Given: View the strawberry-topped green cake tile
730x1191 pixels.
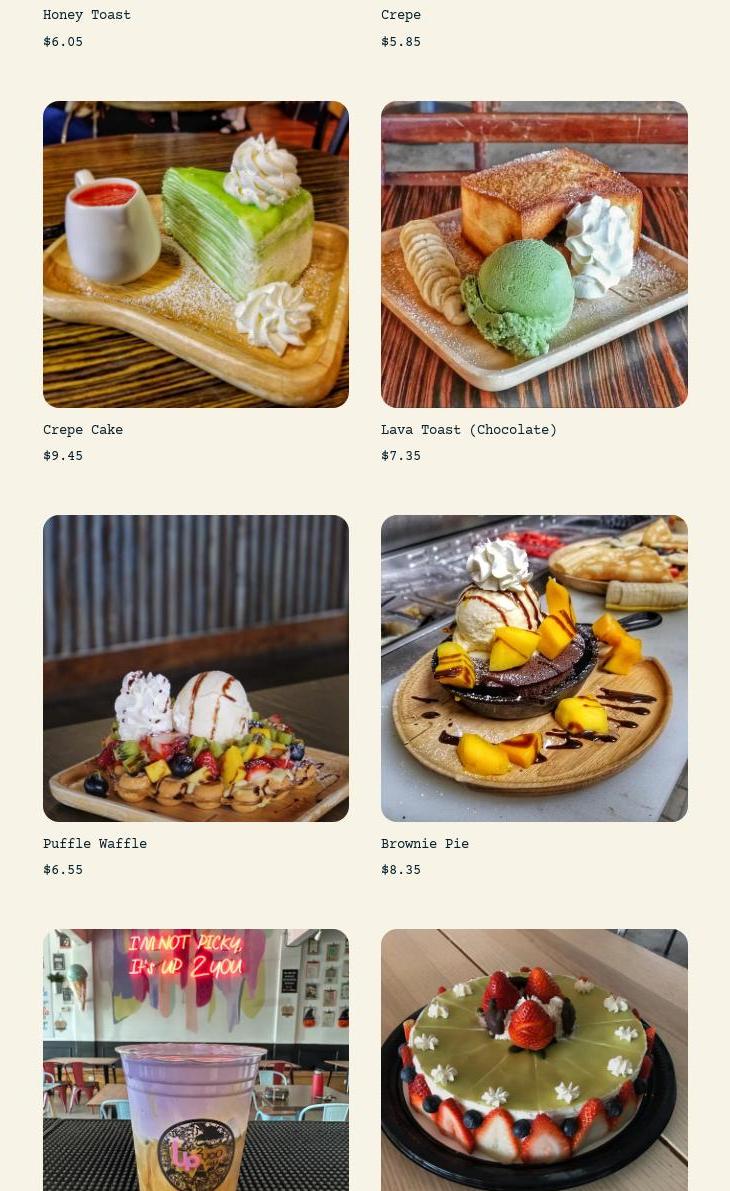Looking at the screenshot, I should tap(534, 1060).
